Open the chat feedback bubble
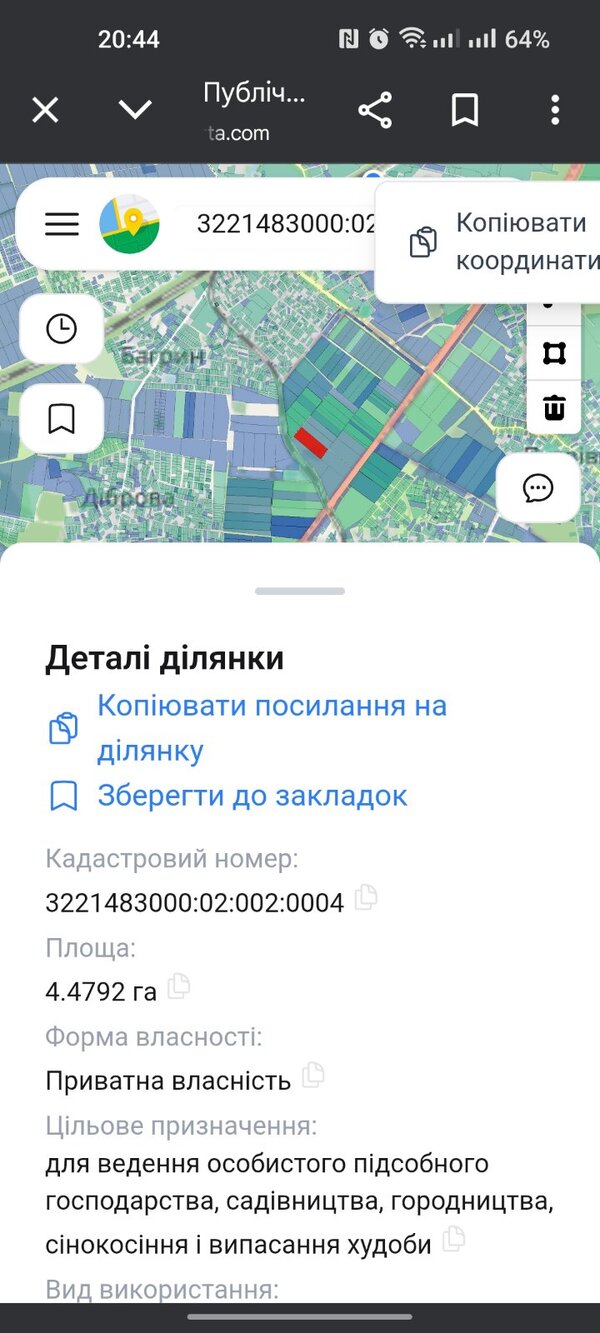Screen dimensions: 600x1333 coord(538,488)
